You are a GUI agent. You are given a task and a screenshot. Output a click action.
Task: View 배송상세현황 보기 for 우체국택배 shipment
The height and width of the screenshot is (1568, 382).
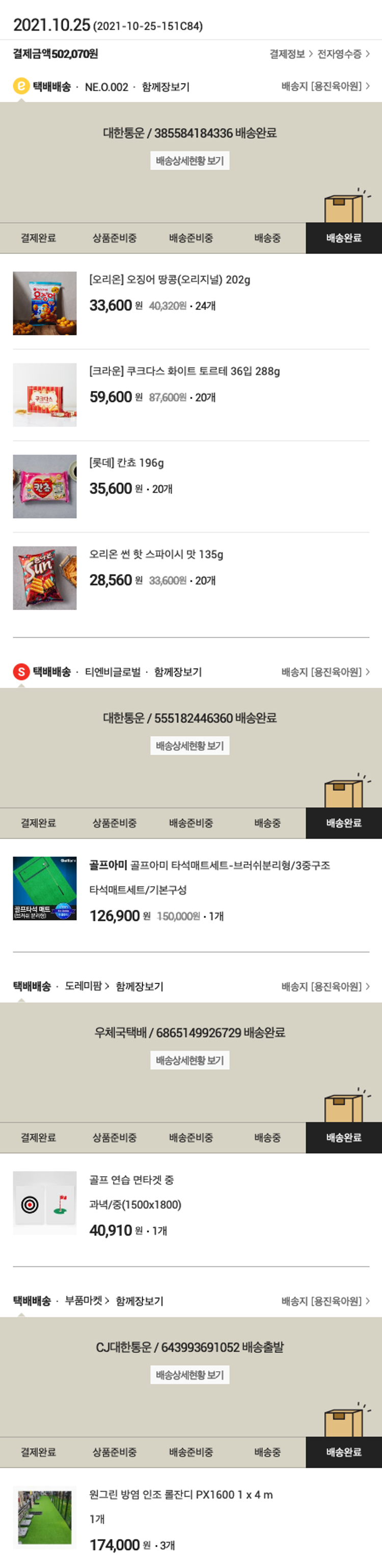(x=189, y=1060)
